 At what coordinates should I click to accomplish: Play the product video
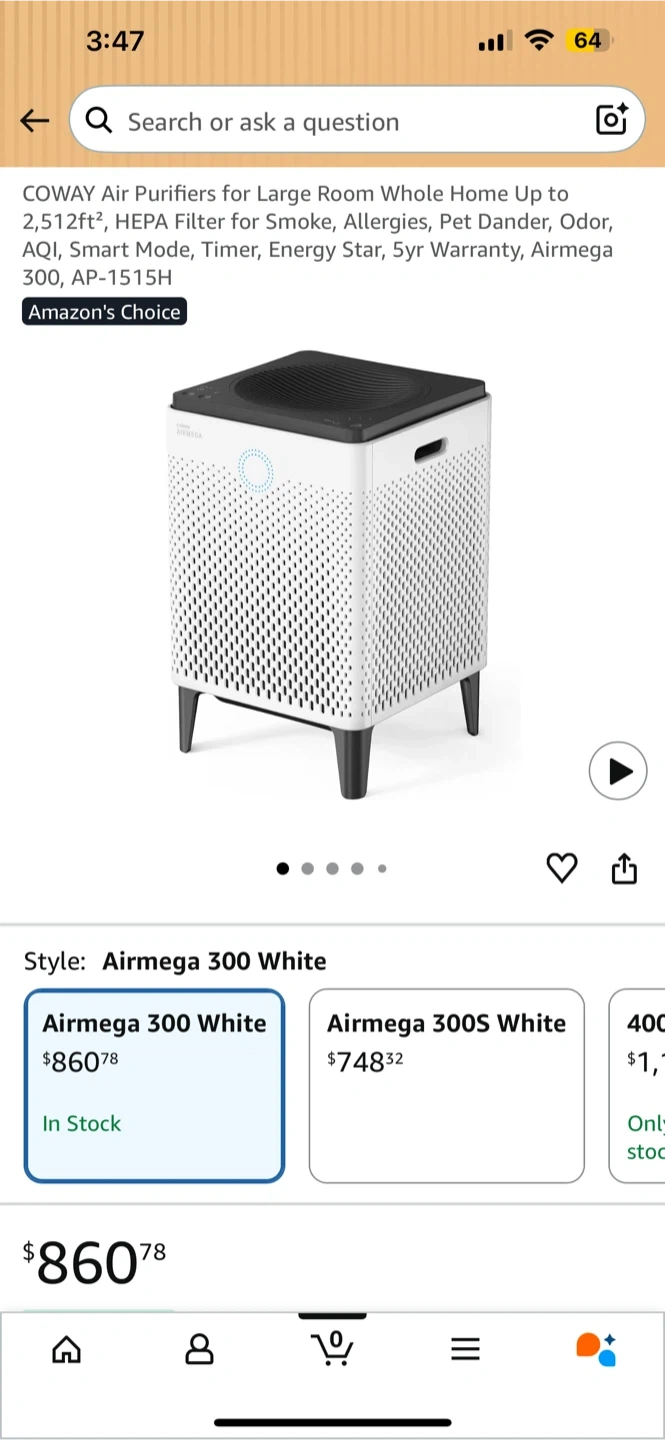point(618,771)
